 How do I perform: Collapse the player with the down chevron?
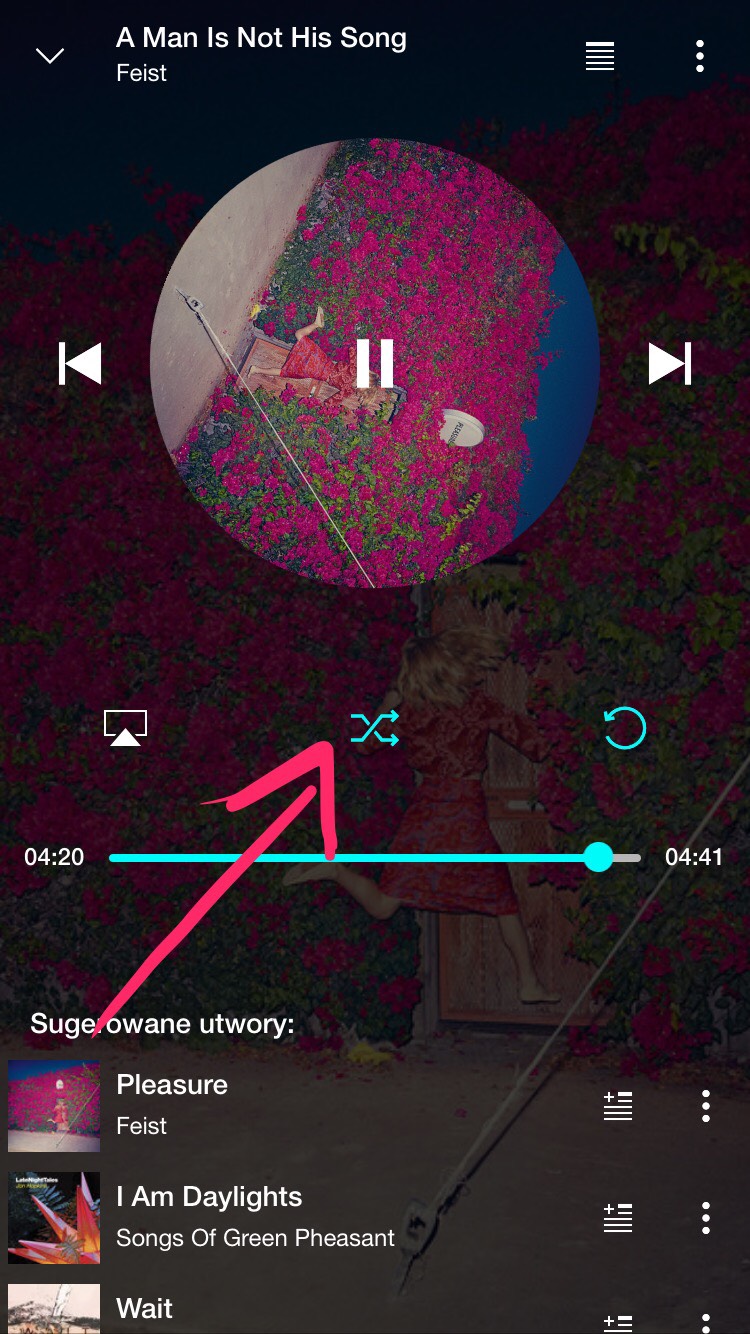[50, 56]
